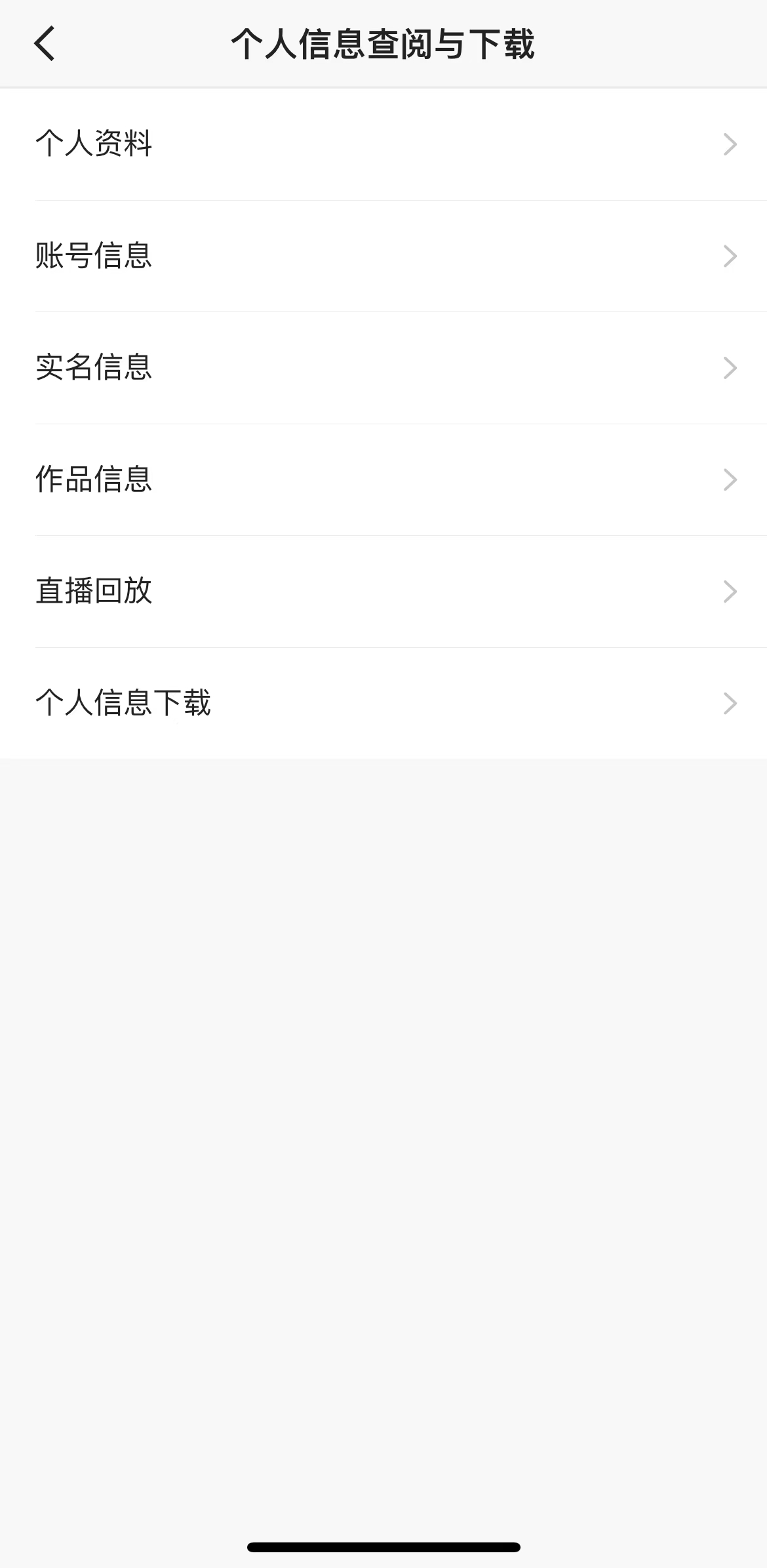Navigate back using the top-left arrow
767x1568 pixels.
point(43,44)
